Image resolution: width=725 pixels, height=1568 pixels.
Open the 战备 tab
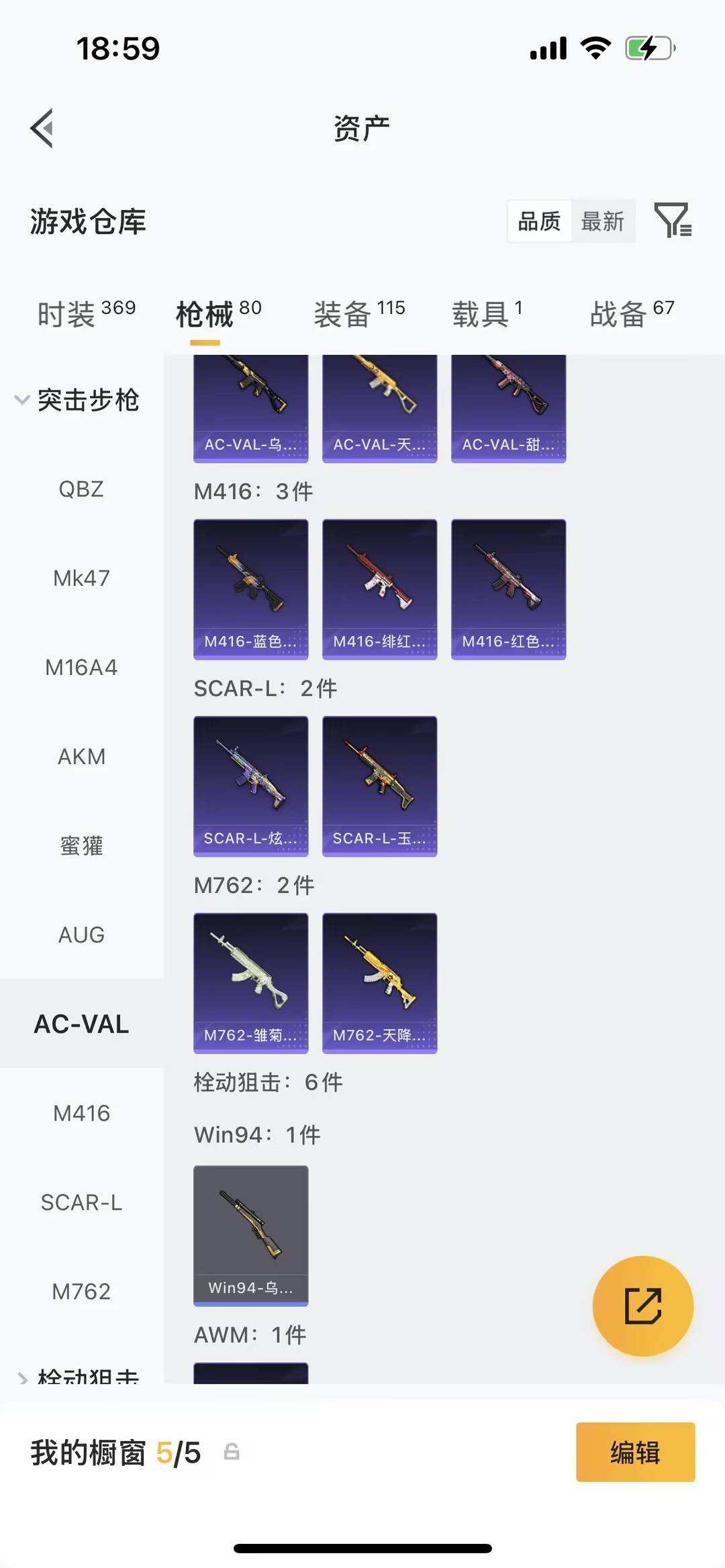[x=618, y=313]
